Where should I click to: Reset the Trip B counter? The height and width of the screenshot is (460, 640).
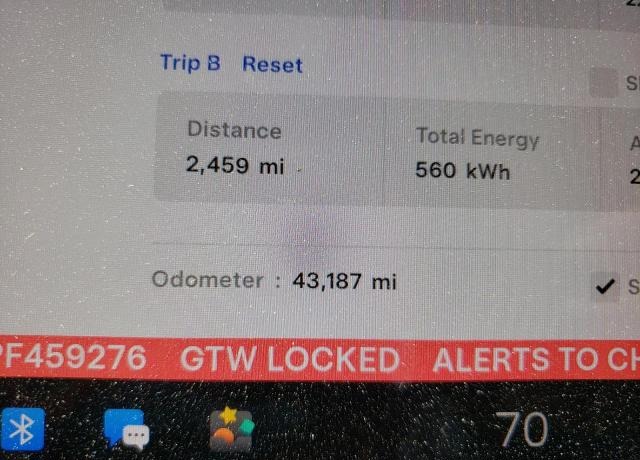pos(272,64)
